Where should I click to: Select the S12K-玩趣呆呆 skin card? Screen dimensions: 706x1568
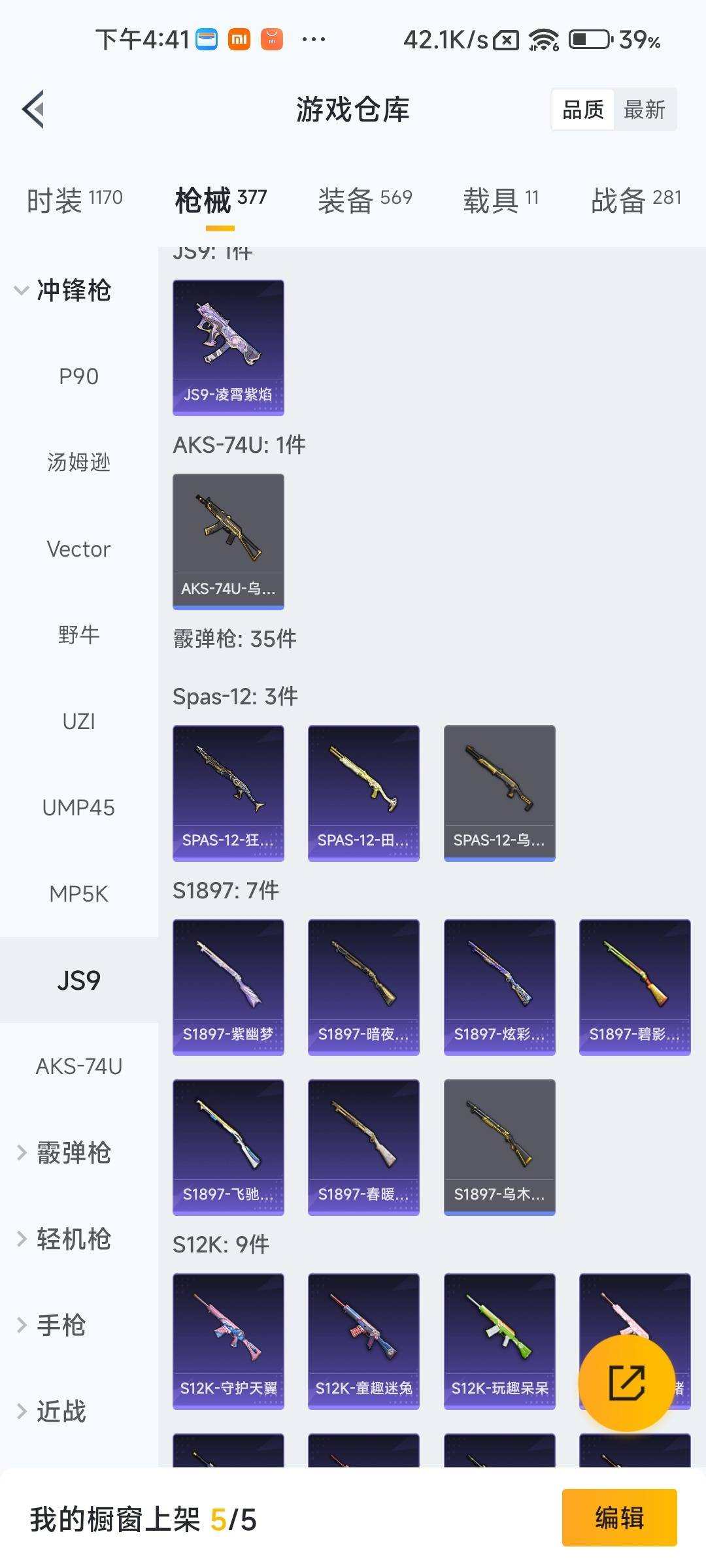click(499, 1339)
